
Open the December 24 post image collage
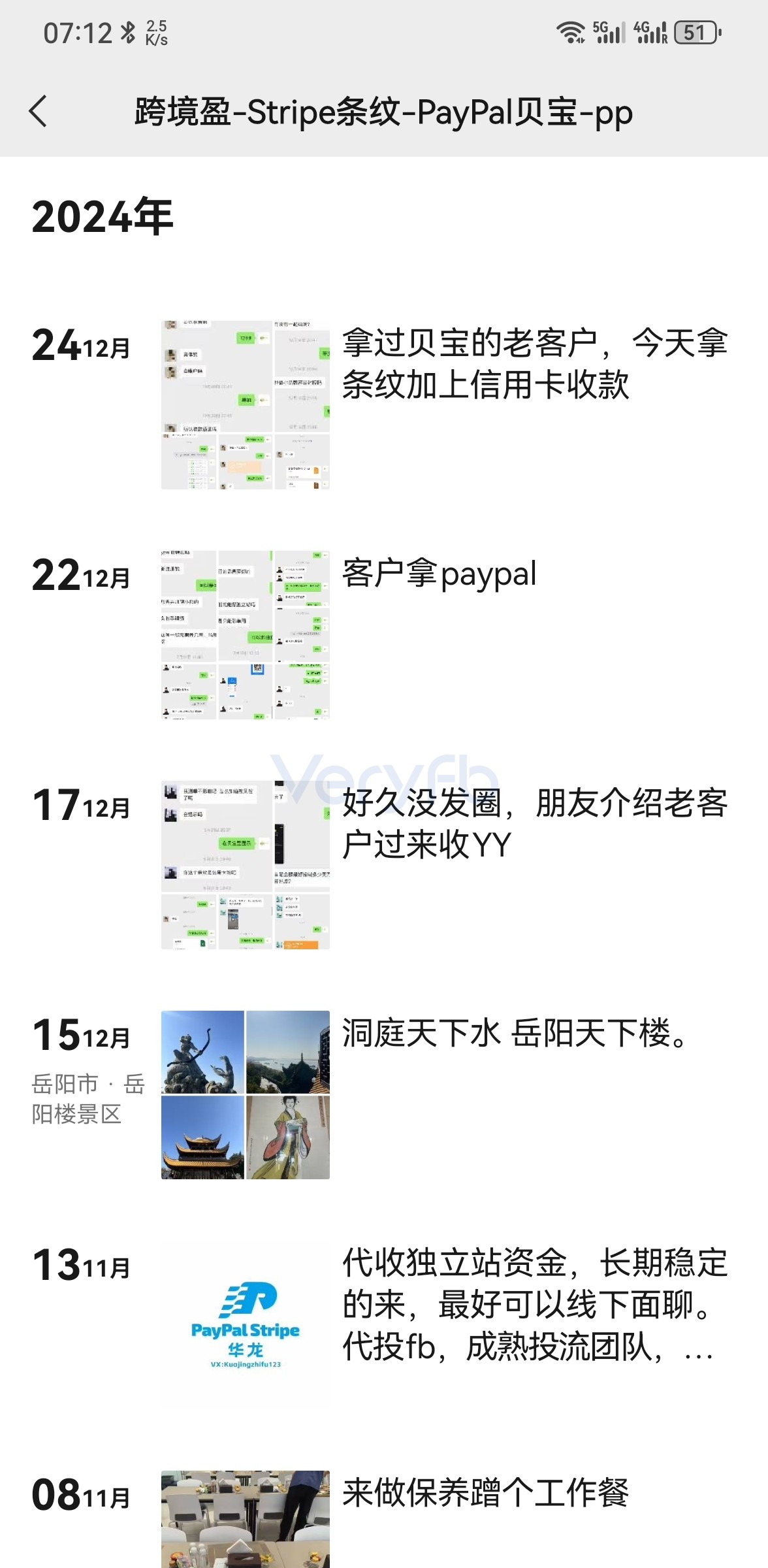click(x=246, y=404)
